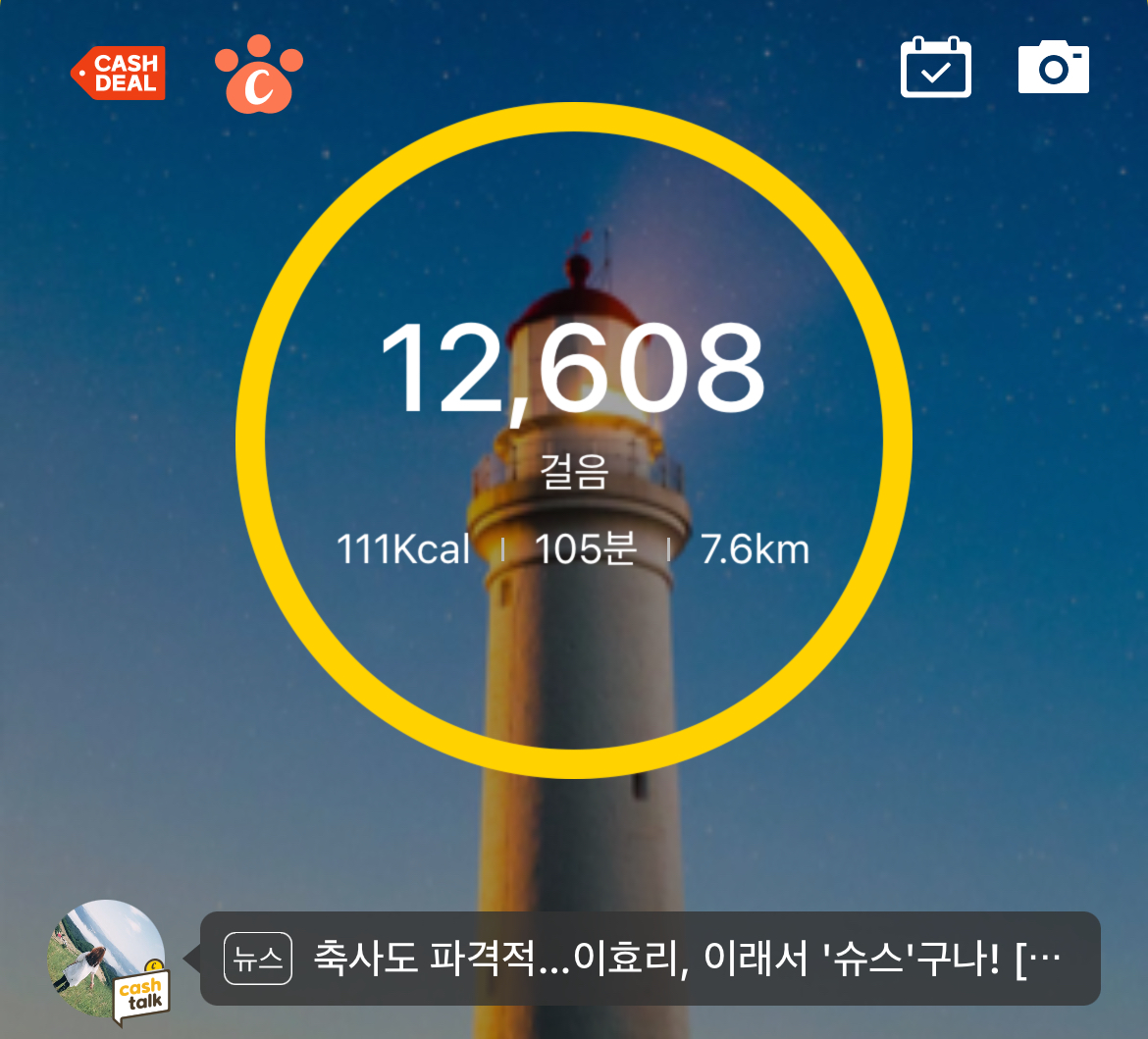Open the Cash Talk profile bubble
Image resolution: width=1148 pixels, height=1039 pixels.
(110, 959)
